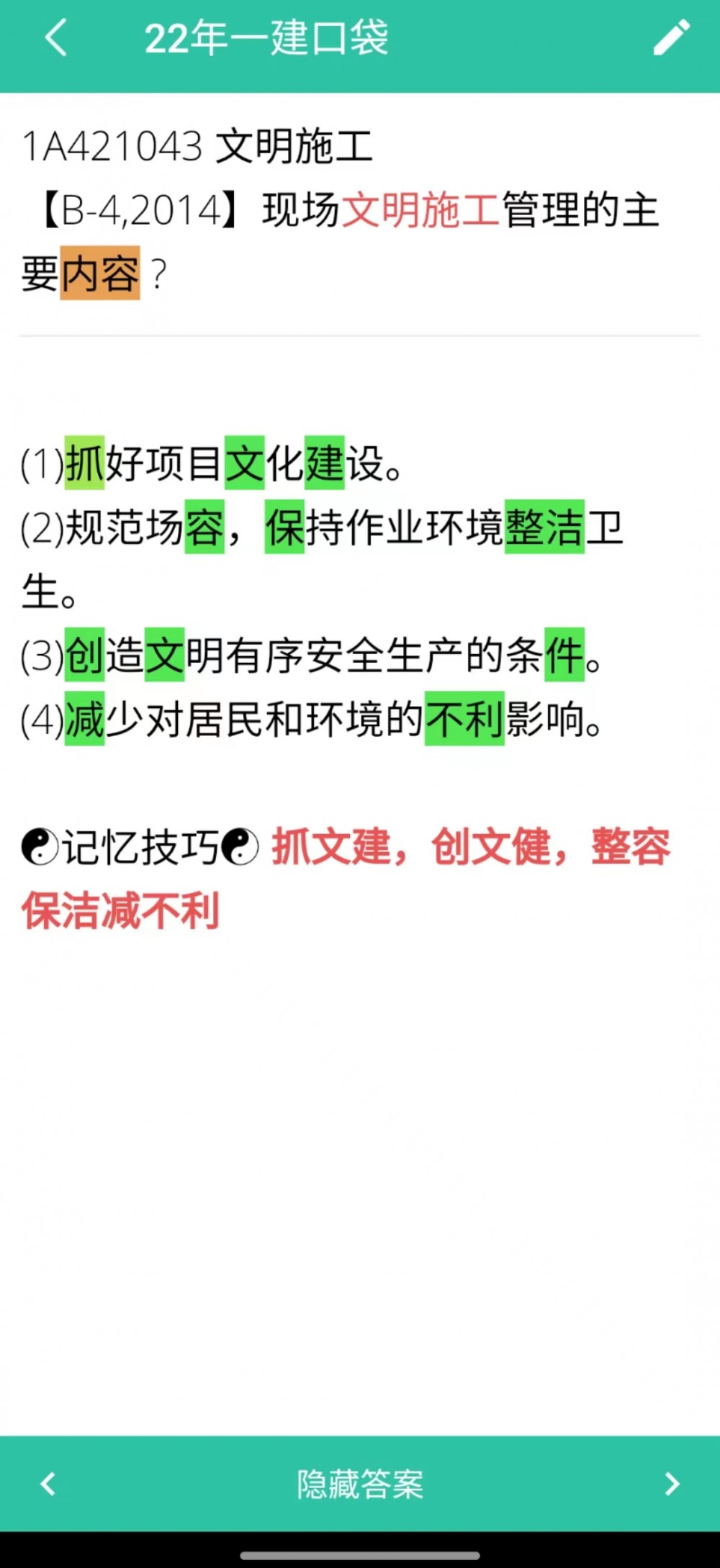This screenshot has width=720, height=1568.
Task: Go to the previous question card
Action: coord(48,1483)
